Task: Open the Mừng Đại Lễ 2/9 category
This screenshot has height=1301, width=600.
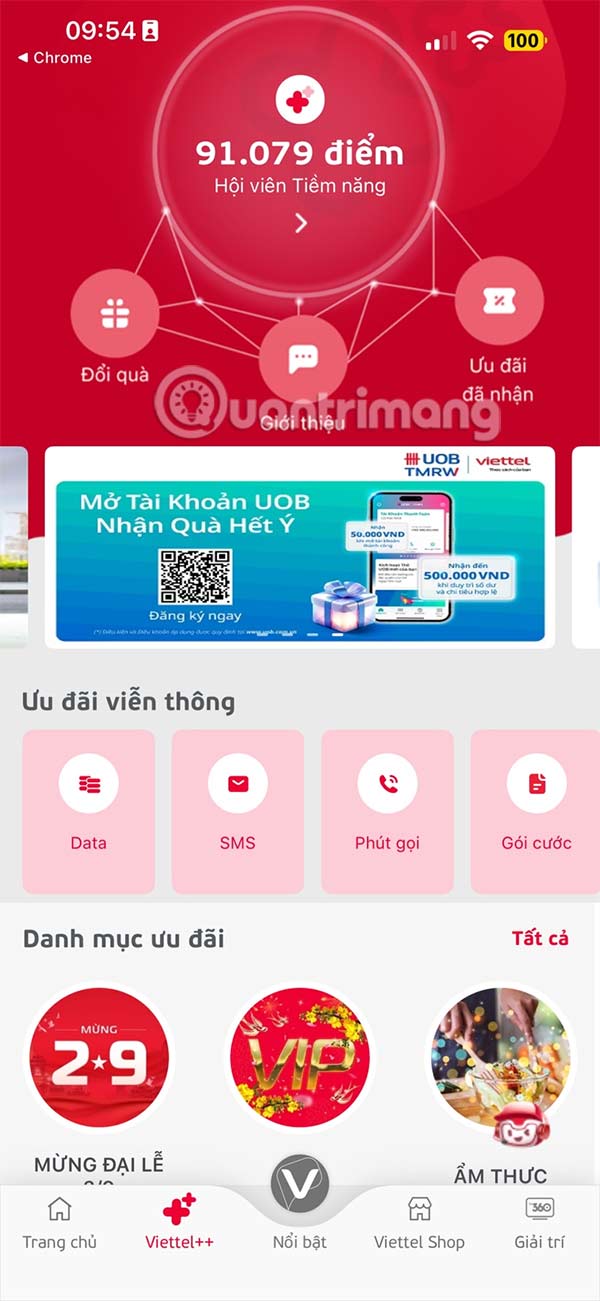Action: point(99,1060)
